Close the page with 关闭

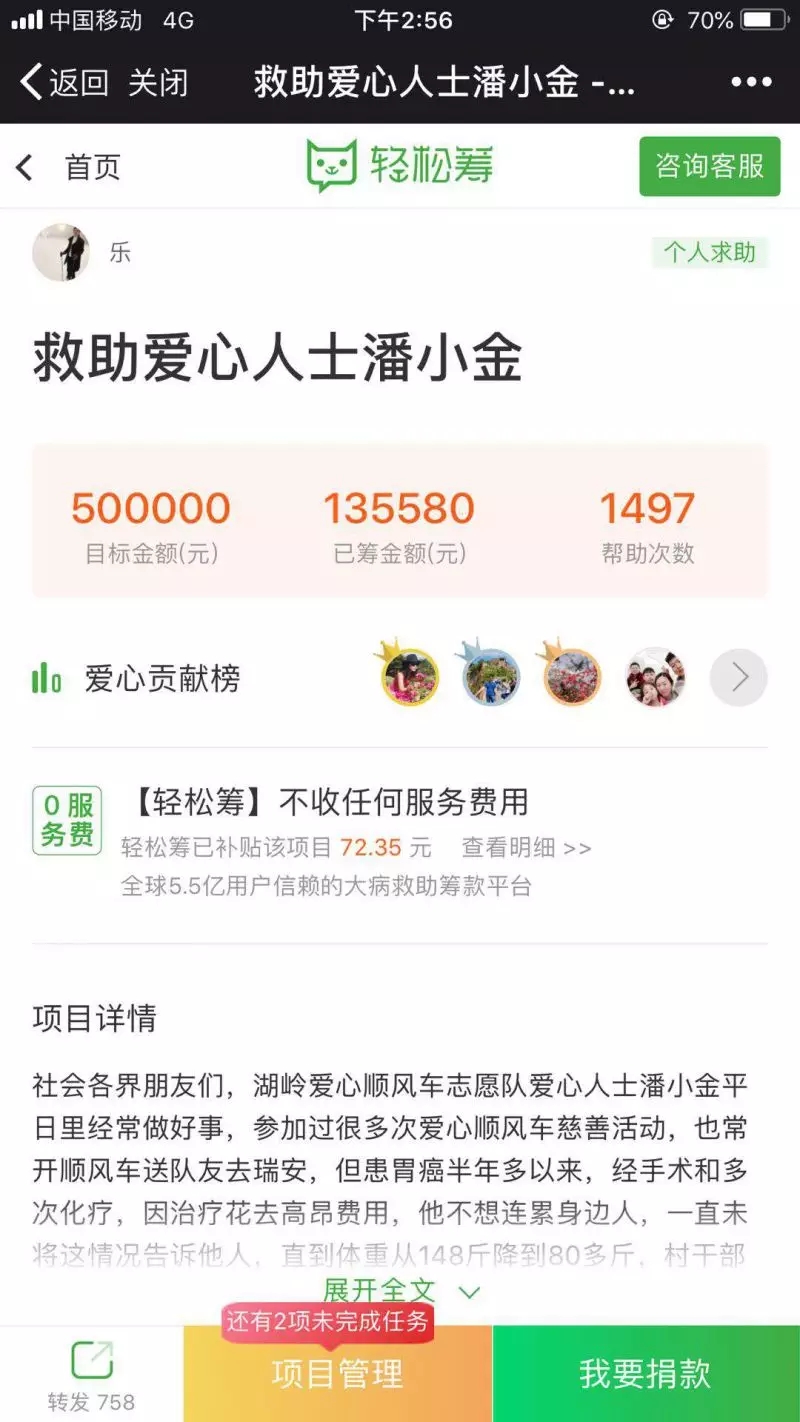click(158, 82)
